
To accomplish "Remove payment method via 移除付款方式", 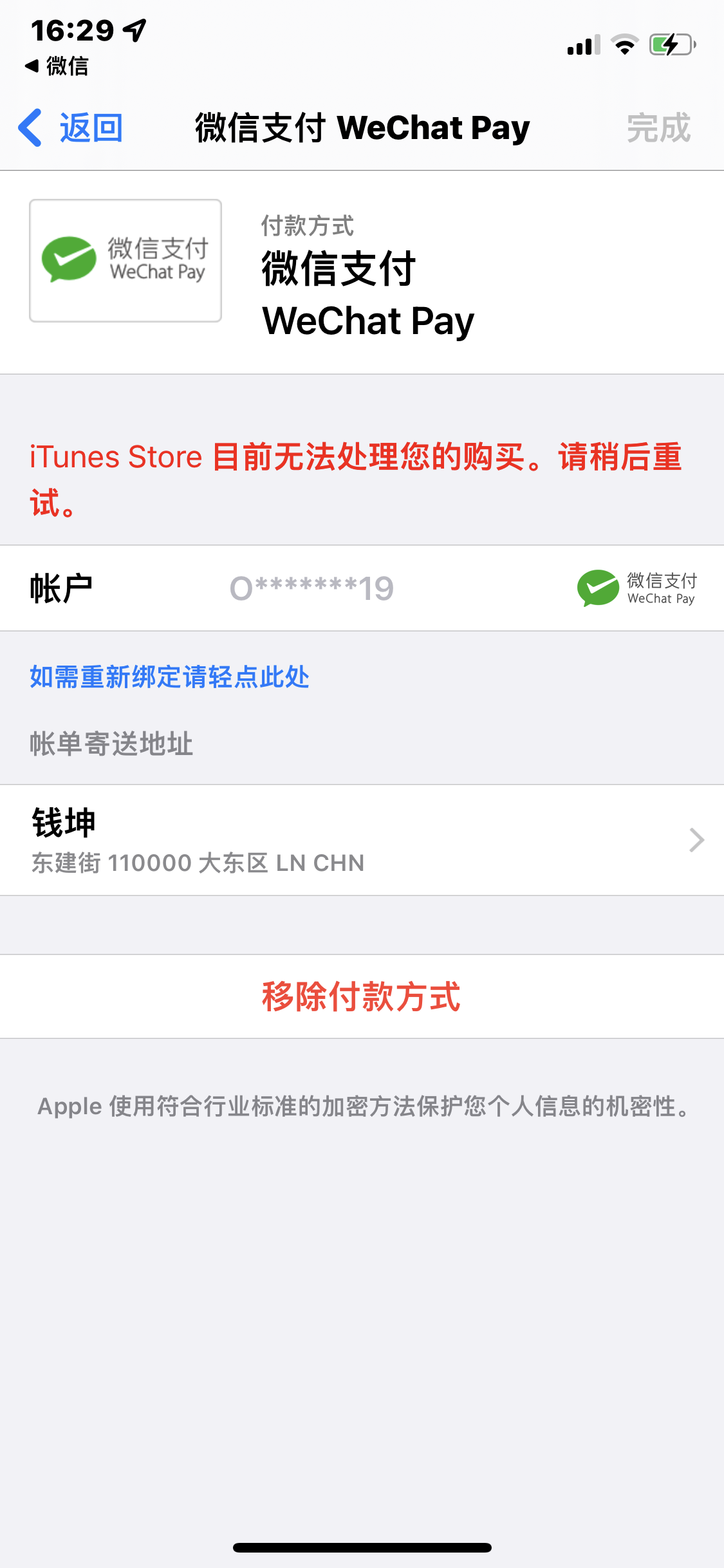I will (362, 996).
